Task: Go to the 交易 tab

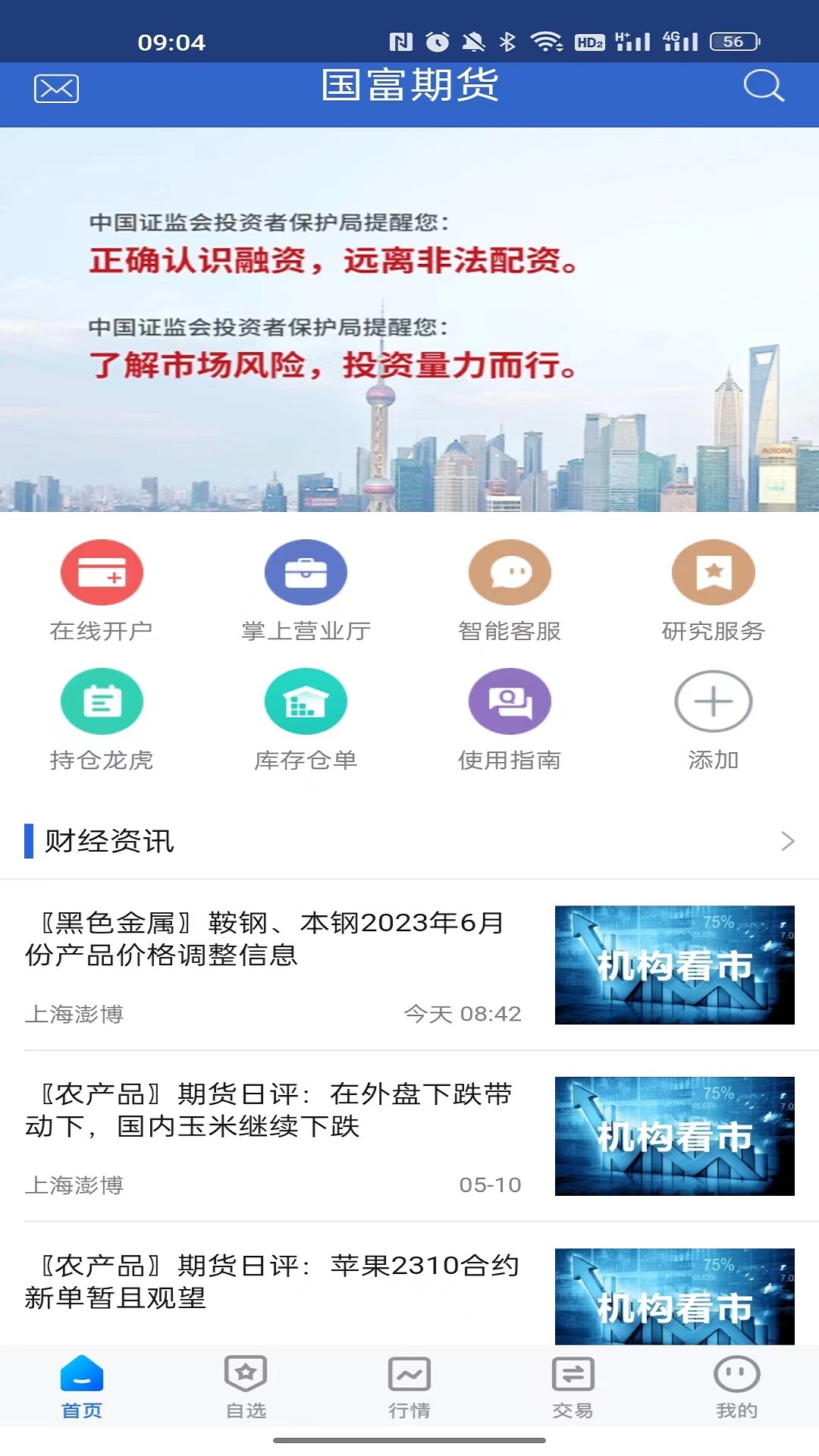Action: point(573,1387)
